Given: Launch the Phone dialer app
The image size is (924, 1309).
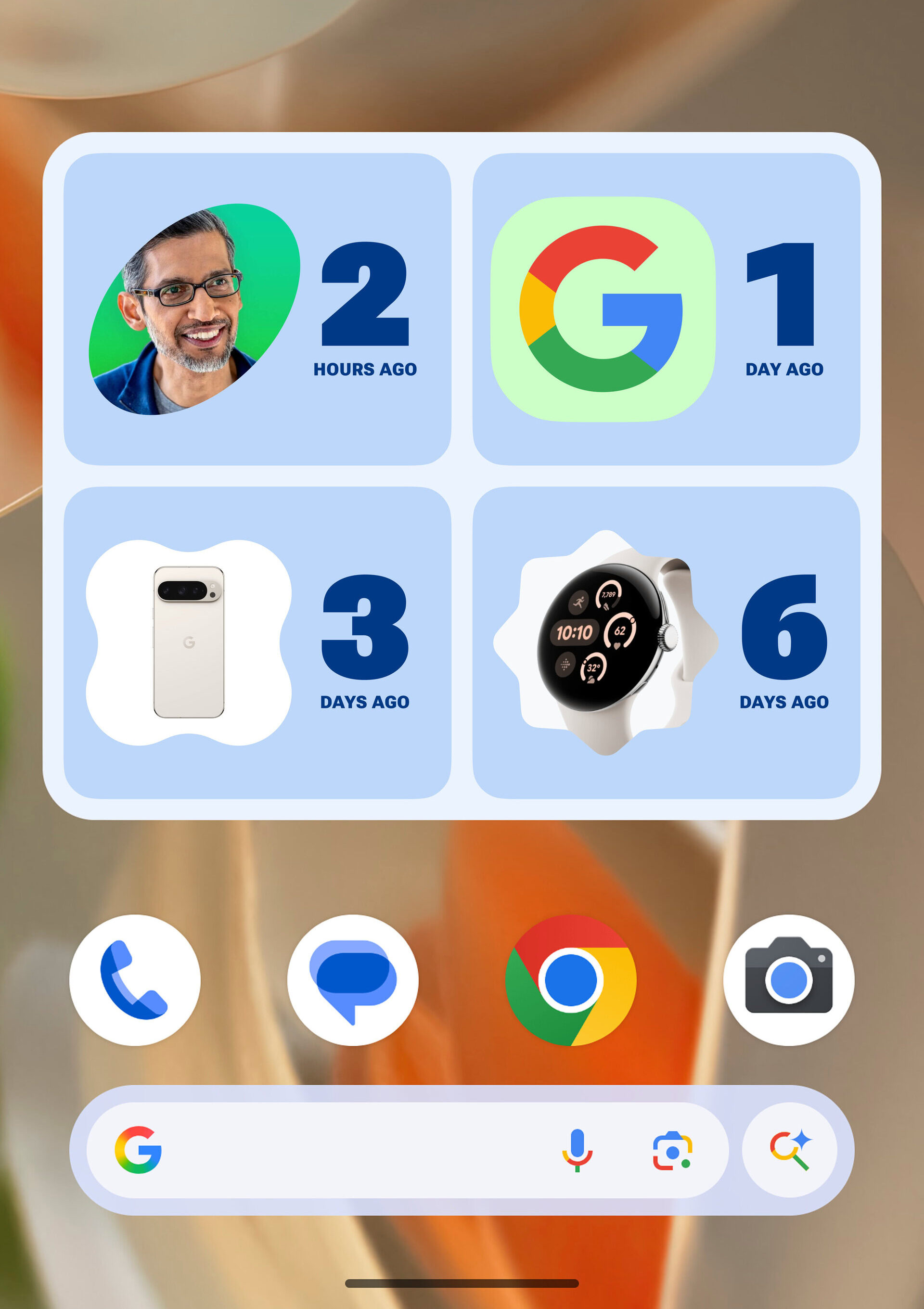Looking at the screenshot, I should 135,981.
